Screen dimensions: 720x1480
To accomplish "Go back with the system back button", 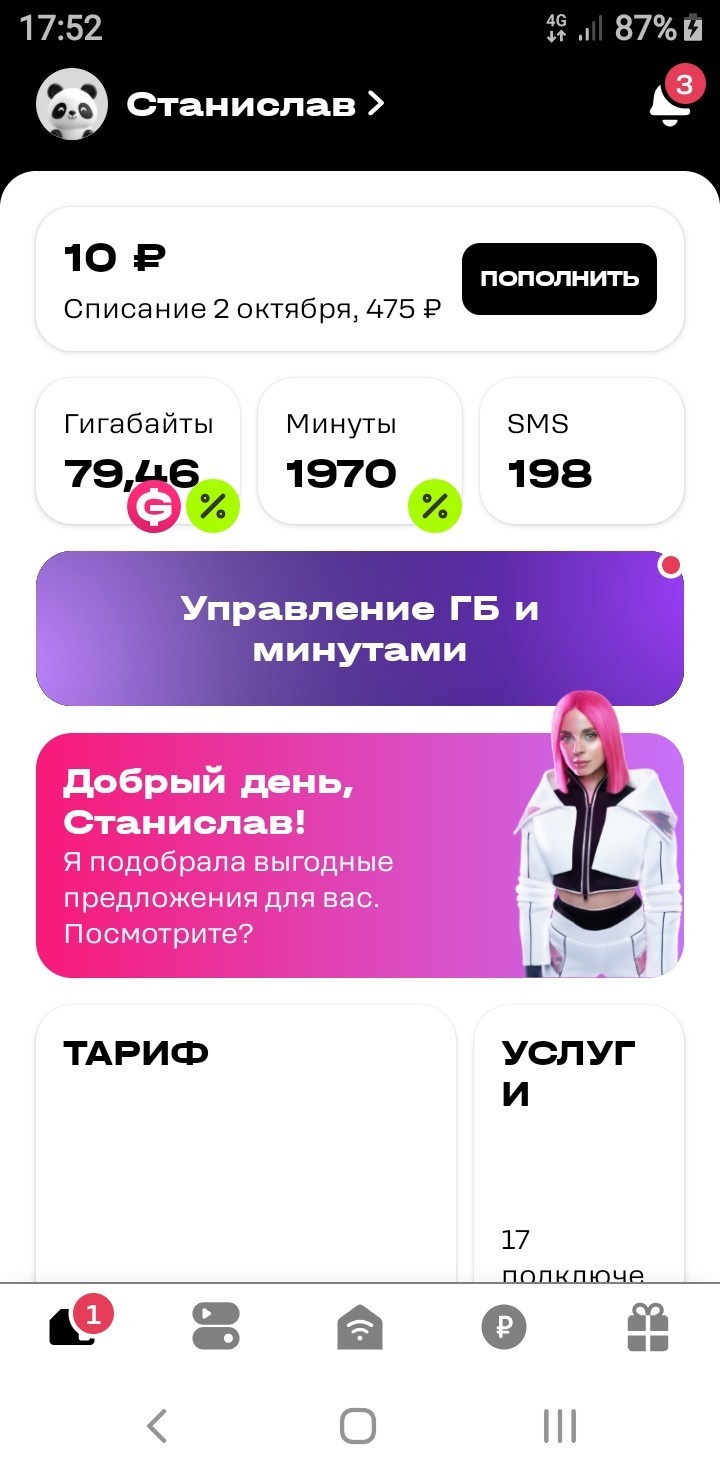I will 157,1425.
